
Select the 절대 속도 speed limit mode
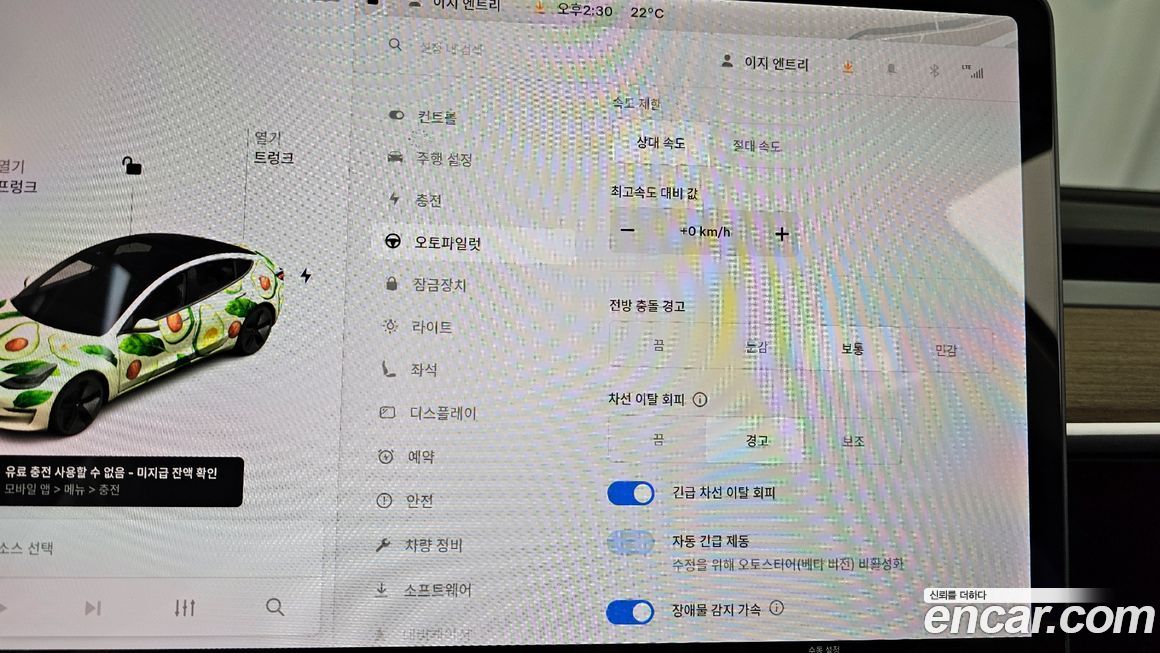click(x=755, y=145)
